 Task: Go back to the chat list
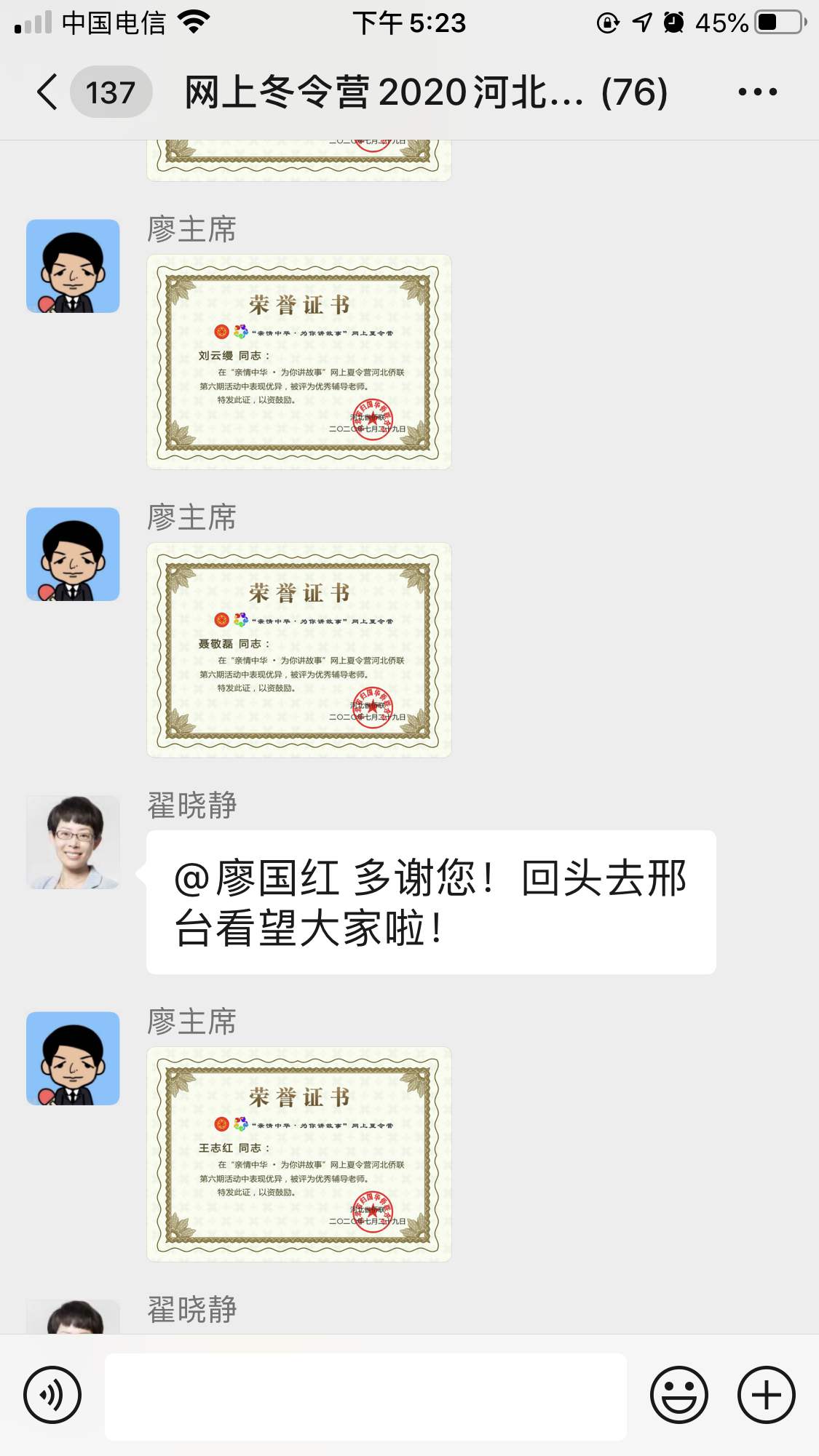(x=48, y=92)
